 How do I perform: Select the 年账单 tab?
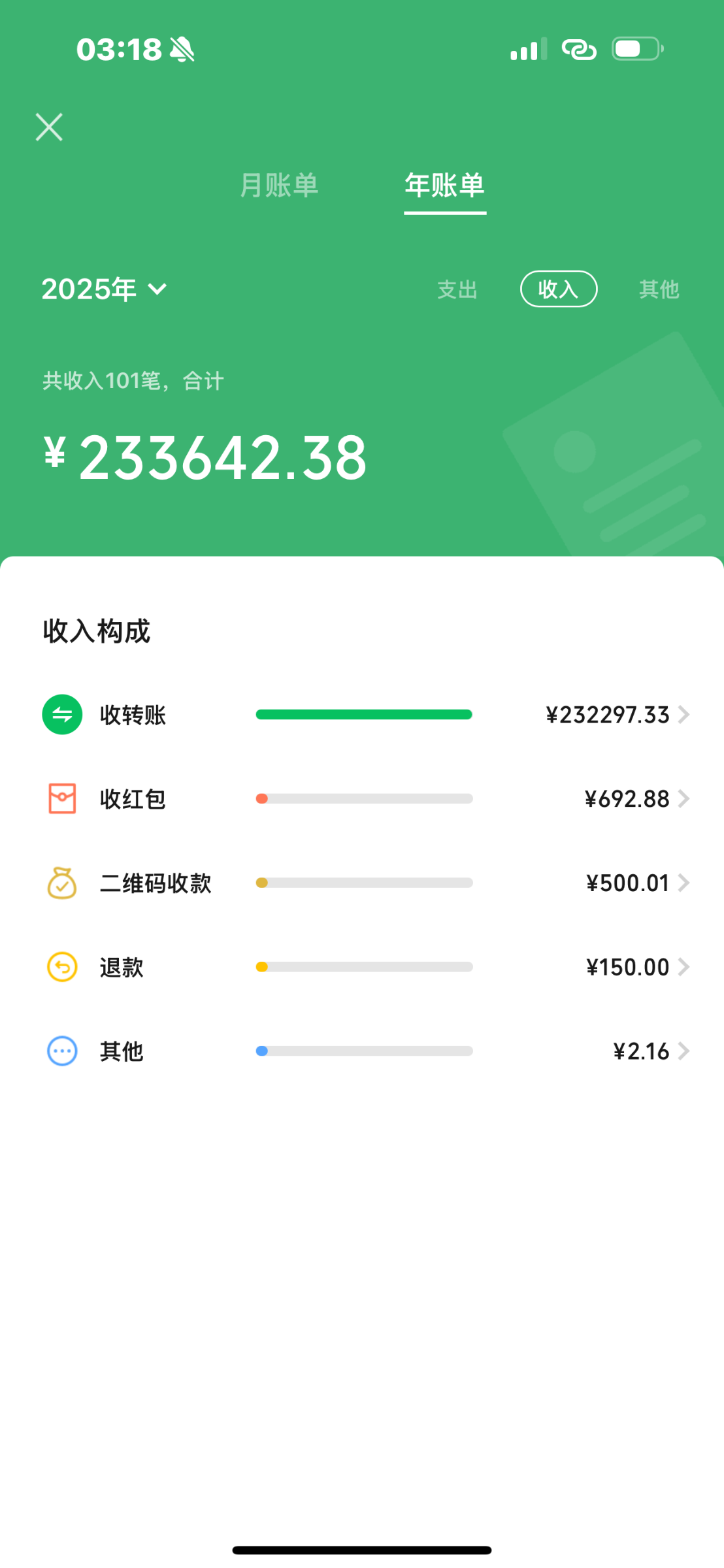coord(445,185)
